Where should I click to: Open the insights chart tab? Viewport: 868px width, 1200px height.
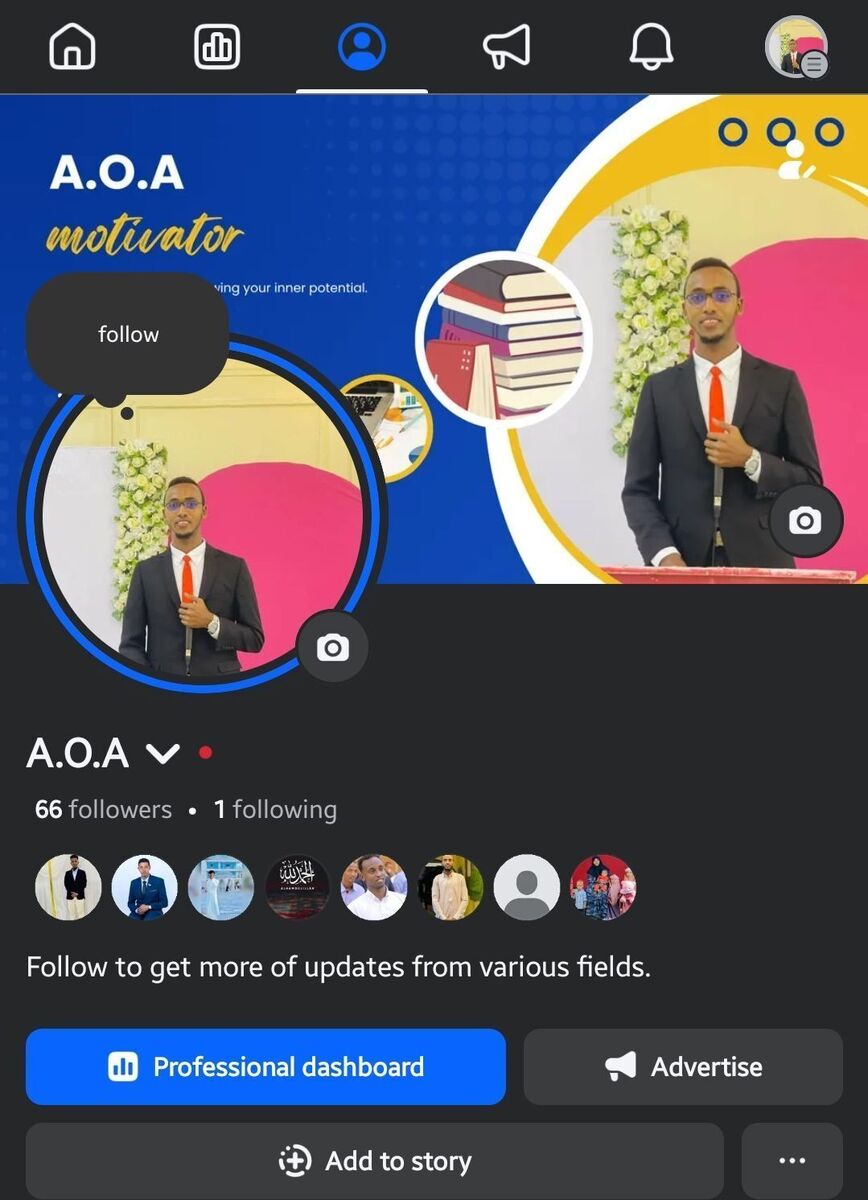pyautogui.click(x=217, y=46)
